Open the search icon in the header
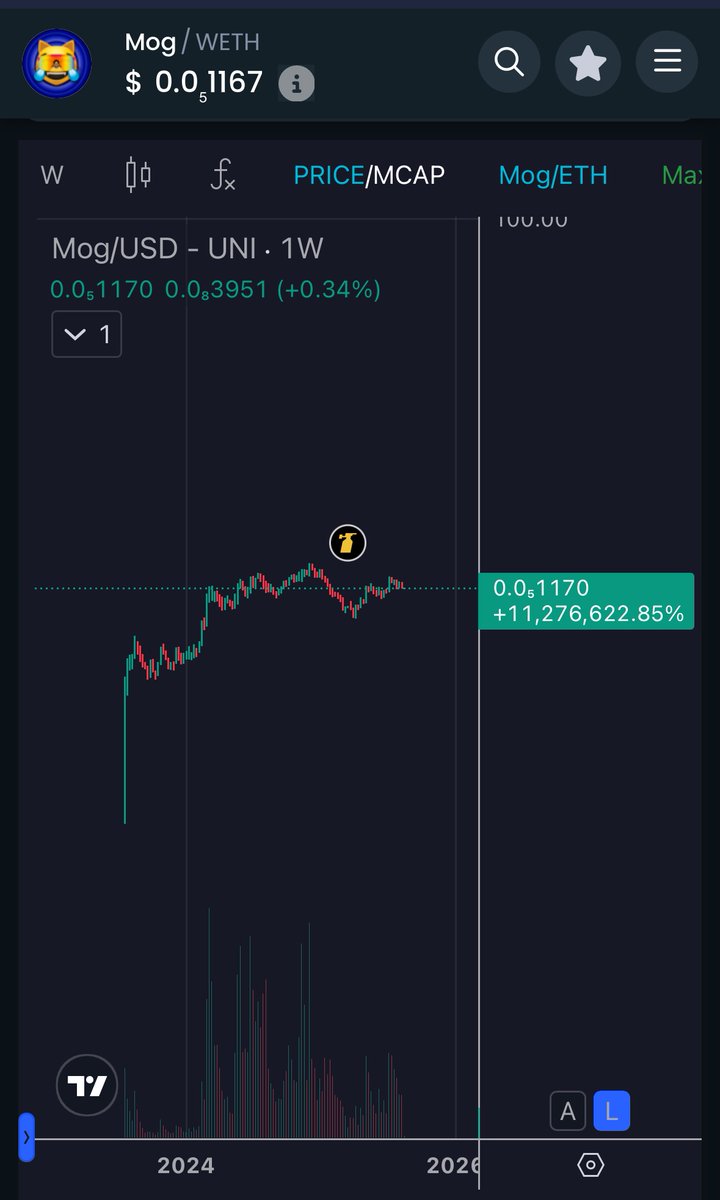This screenshot has height=1200, width=720. click(x=509, y=63)
